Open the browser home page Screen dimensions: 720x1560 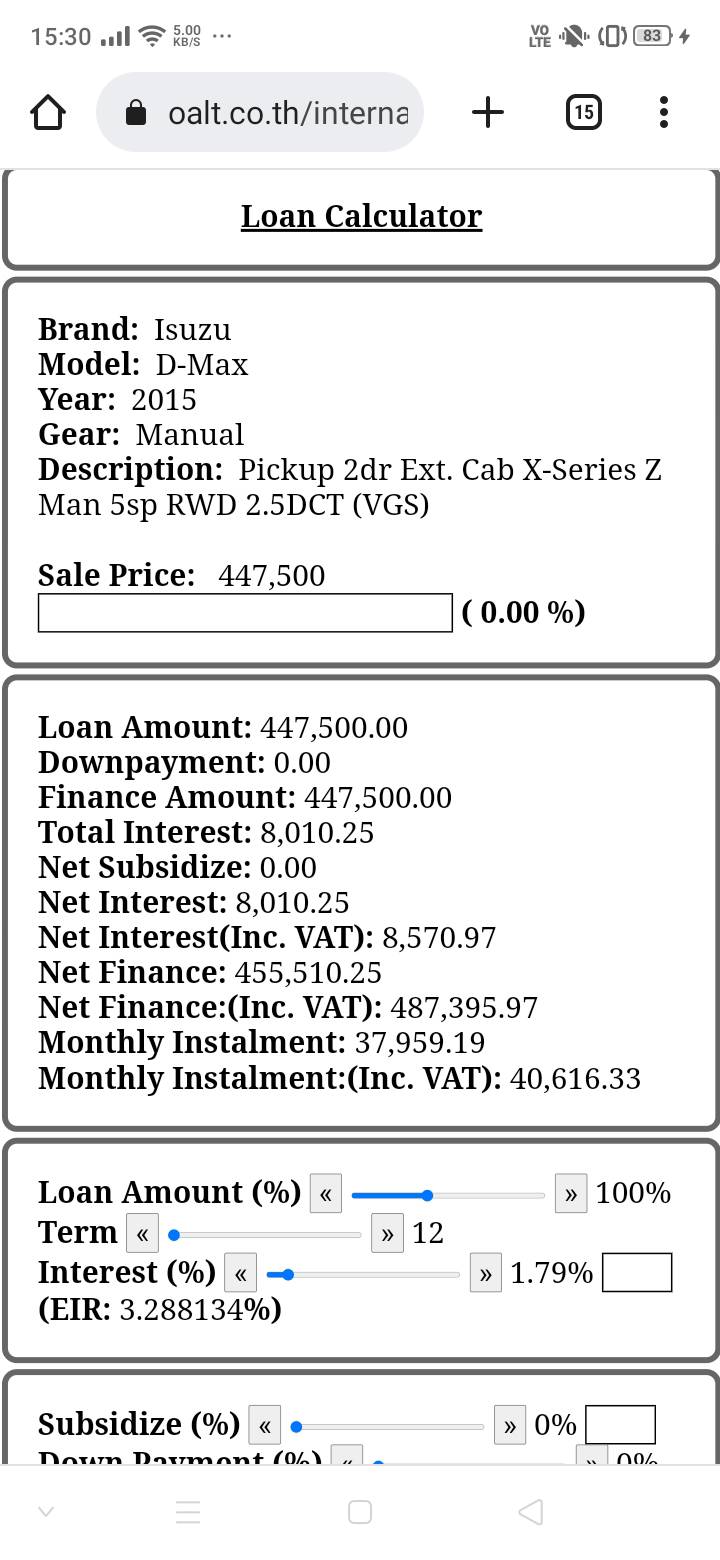pyautogui.click(x=48, y=113)
